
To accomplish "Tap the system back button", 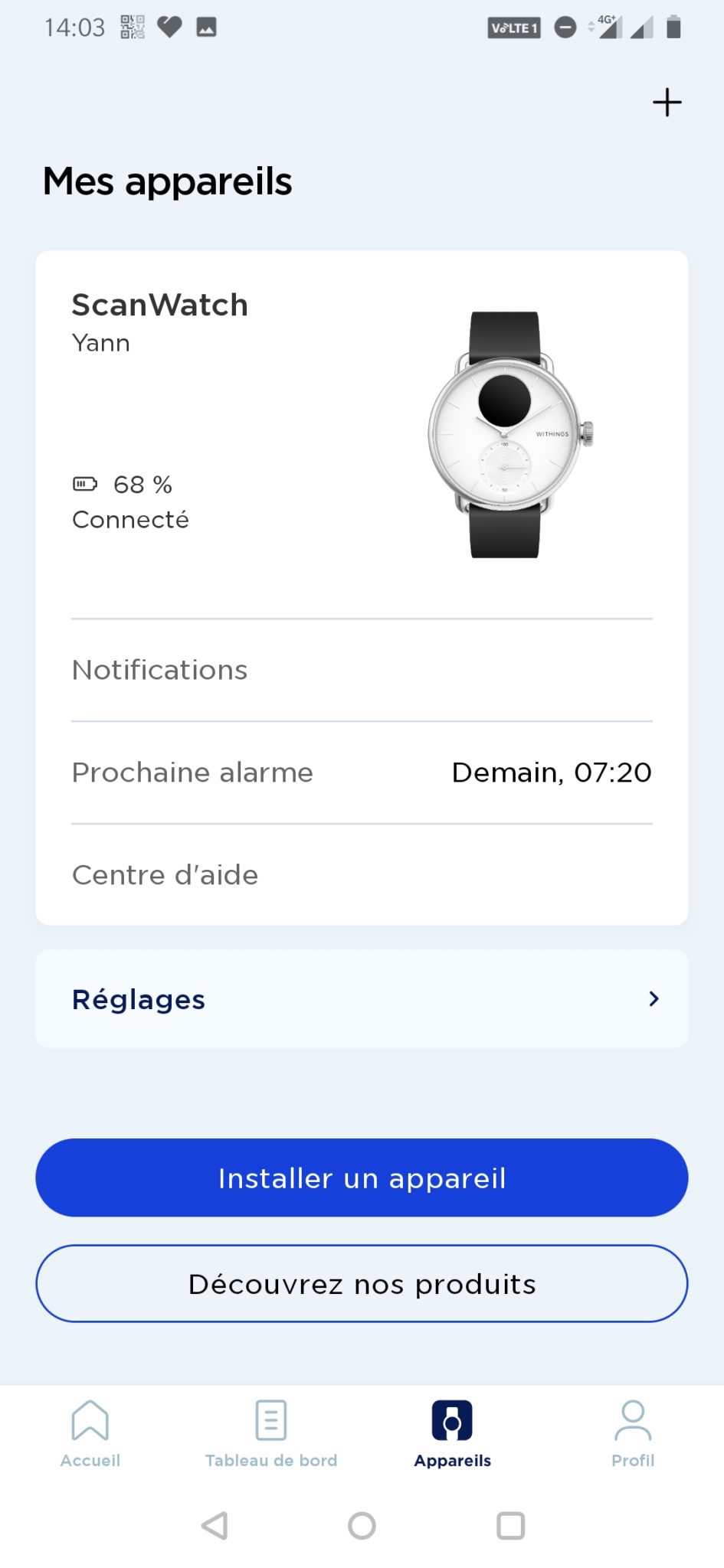I will (x=215, y=1525).
